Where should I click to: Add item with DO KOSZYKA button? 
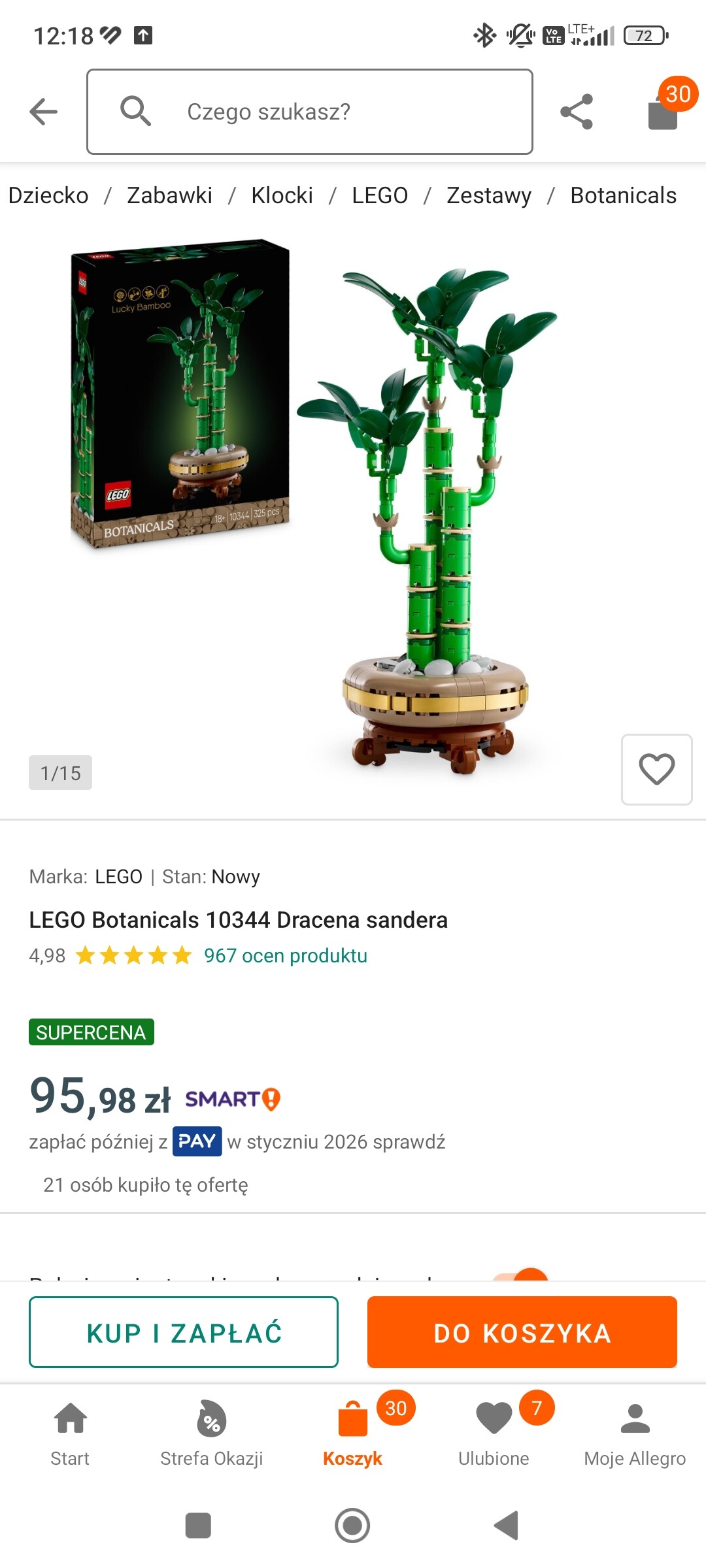(x=522, y=1332)
